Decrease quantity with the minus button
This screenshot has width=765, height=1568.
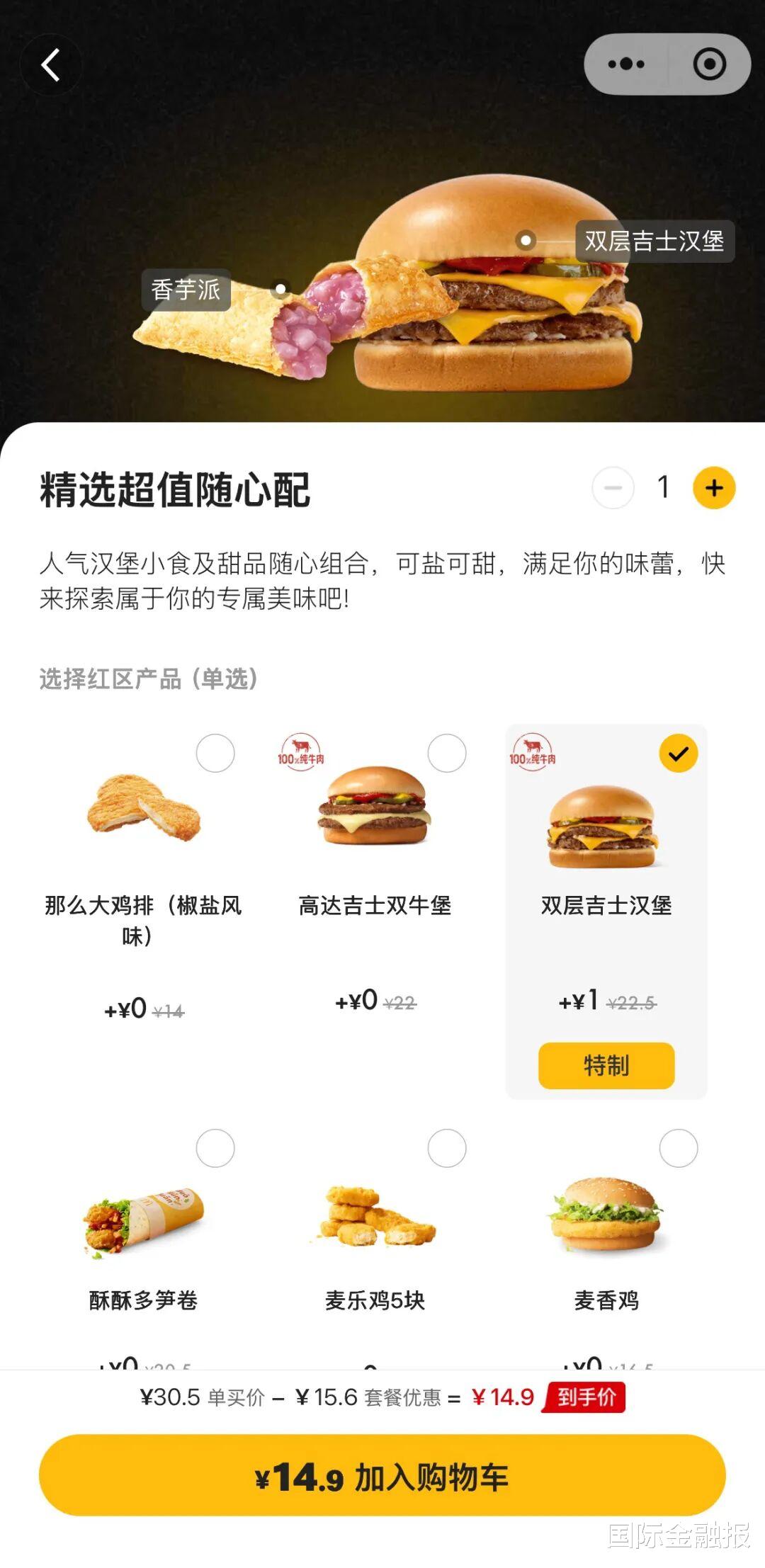613,488
